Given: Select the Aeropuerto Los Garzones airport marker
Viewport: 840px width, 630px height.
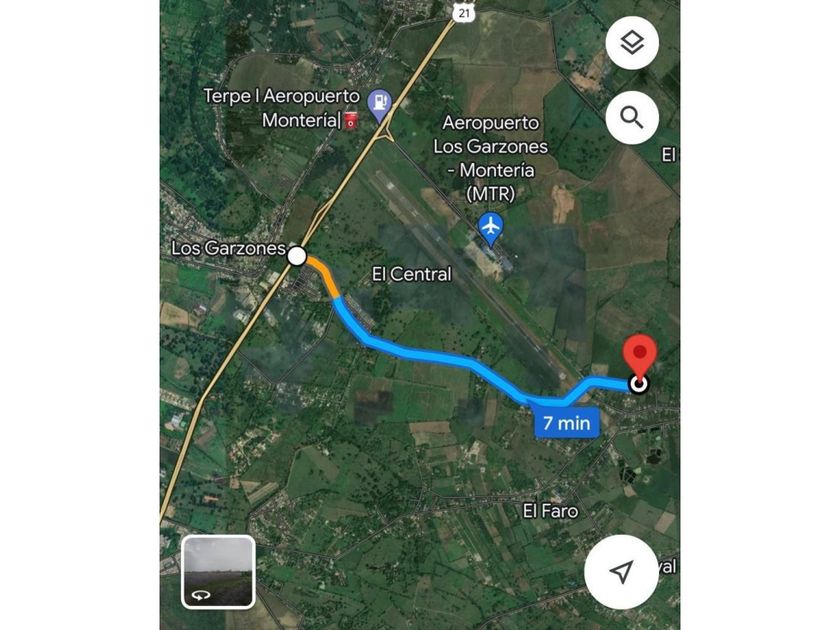Looking at the screenshot, I should [490, 228].
